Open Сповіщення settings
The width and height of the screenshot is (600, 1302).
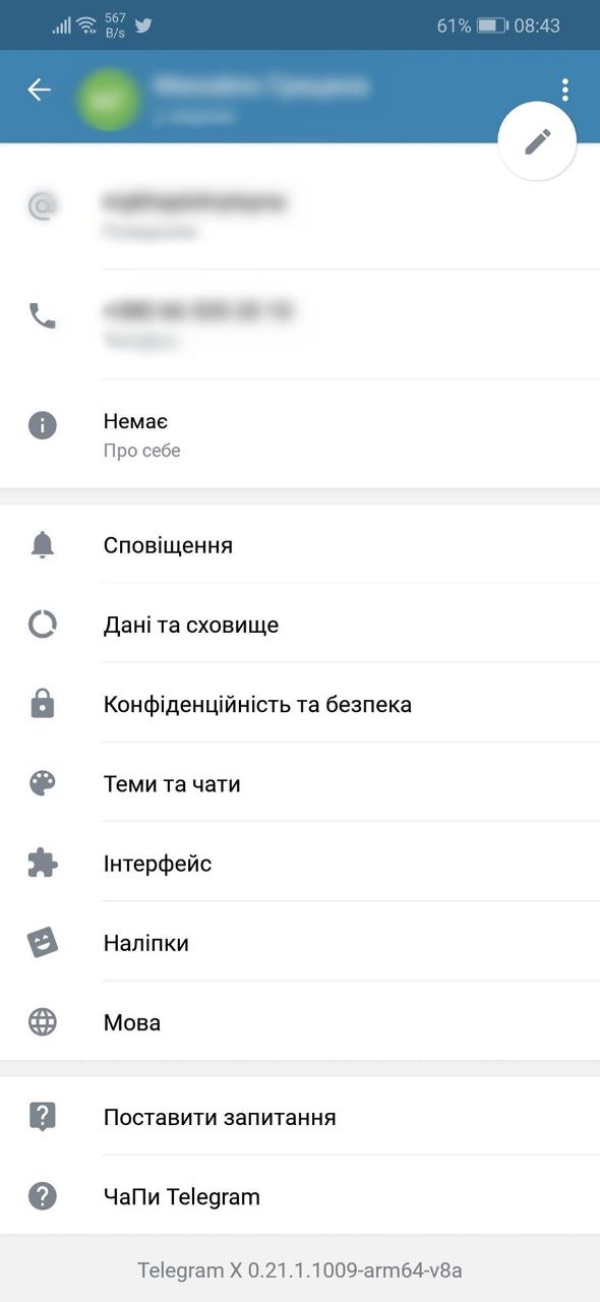coord(300,545)
